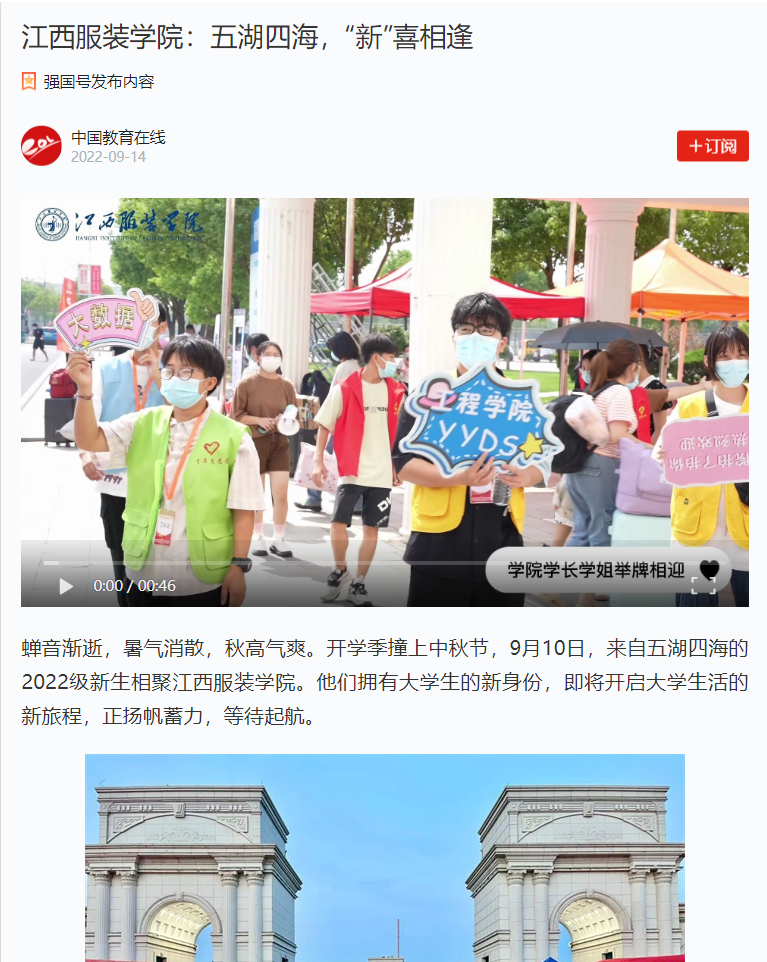The width and height of the screenshot is (767, 962).
Task: Subscribe with the red 订阅 button
Action: (712, 146)
